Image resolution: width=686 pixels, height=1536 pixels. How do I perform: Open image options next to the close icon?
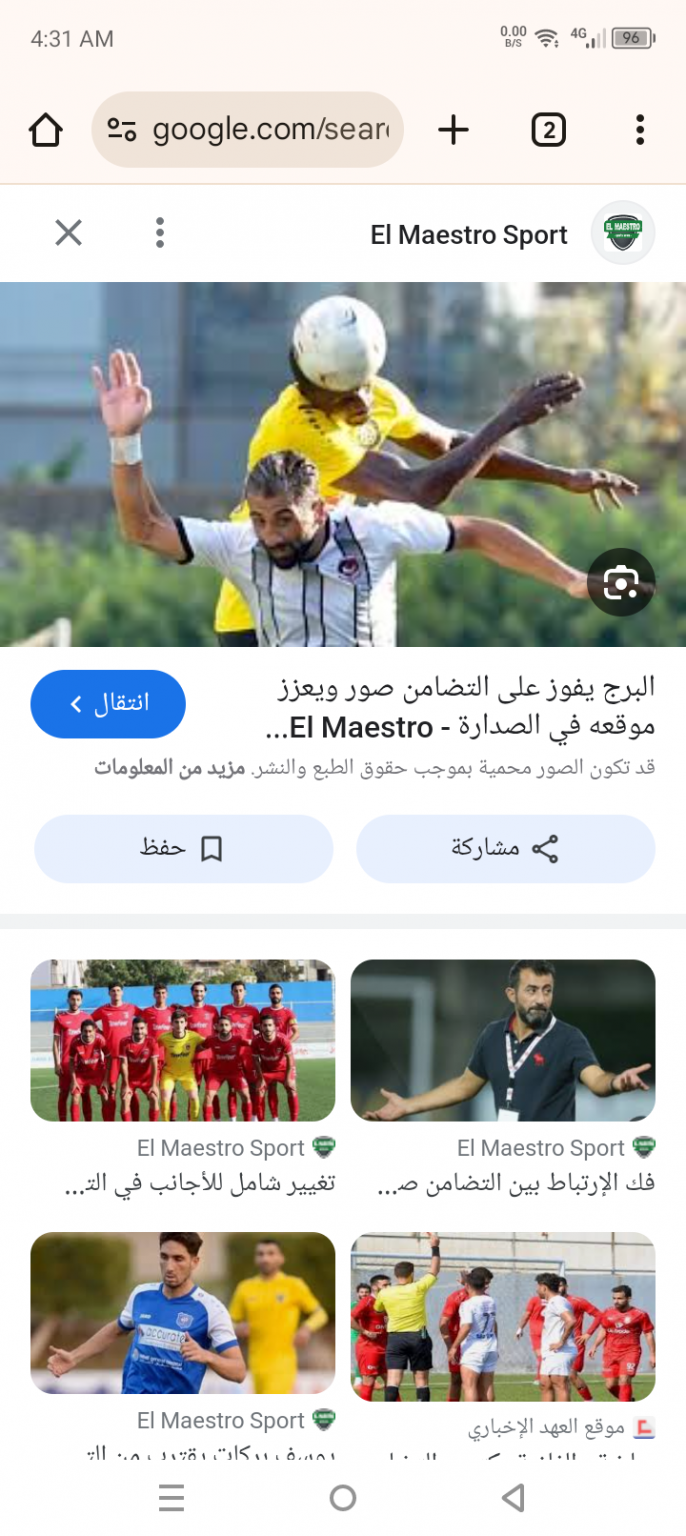[x=160, y=233]
